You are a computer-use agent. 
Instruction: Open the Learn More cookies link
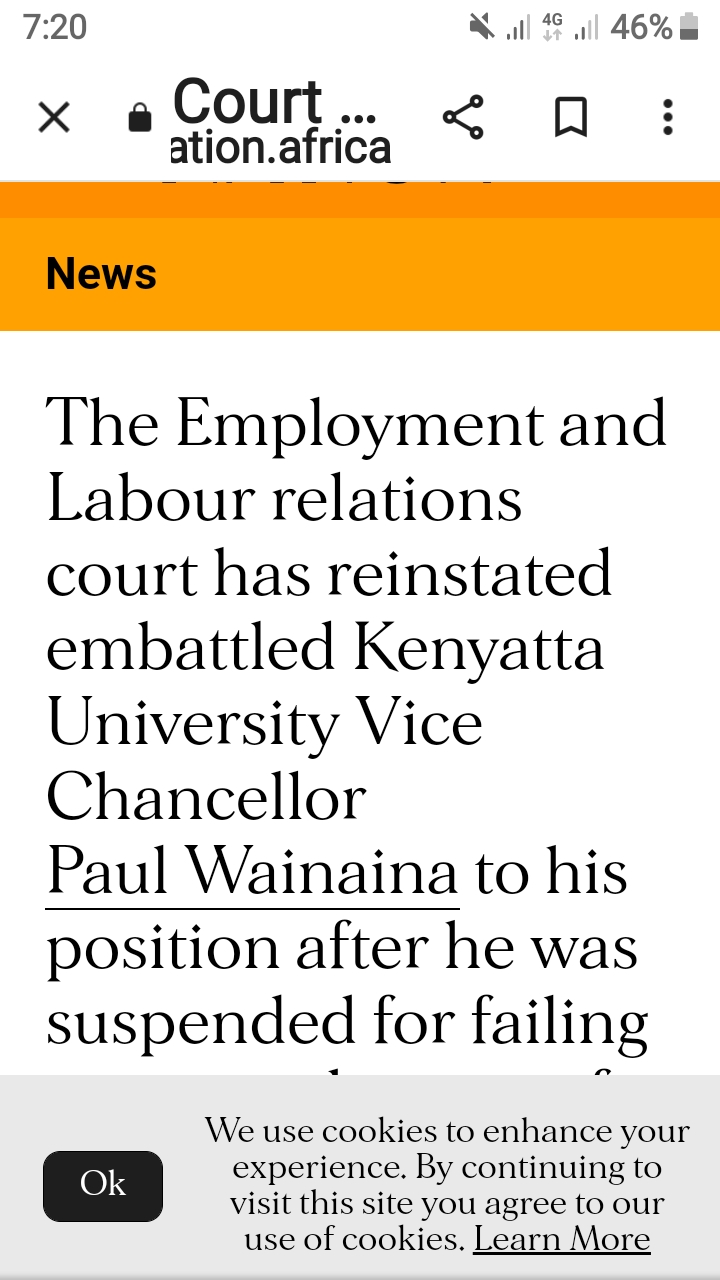click(561, 1240)
